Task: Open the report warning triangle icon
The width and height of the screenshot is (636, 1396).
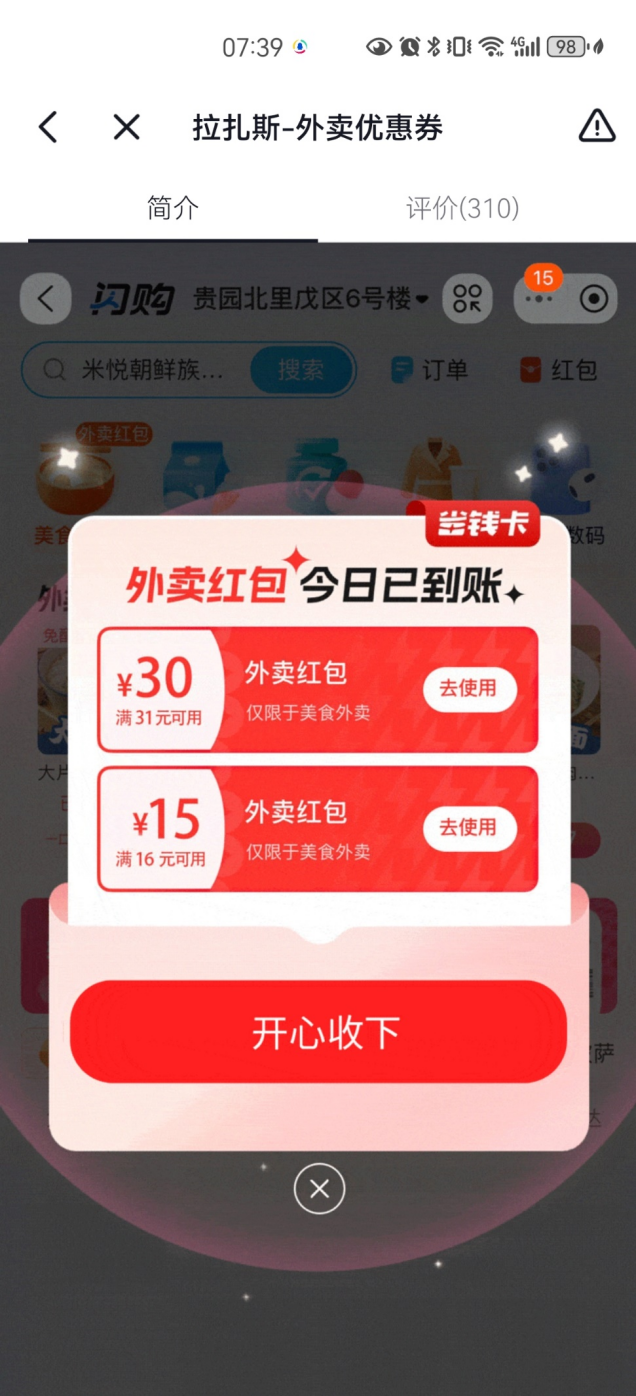Action: point(596,127)
